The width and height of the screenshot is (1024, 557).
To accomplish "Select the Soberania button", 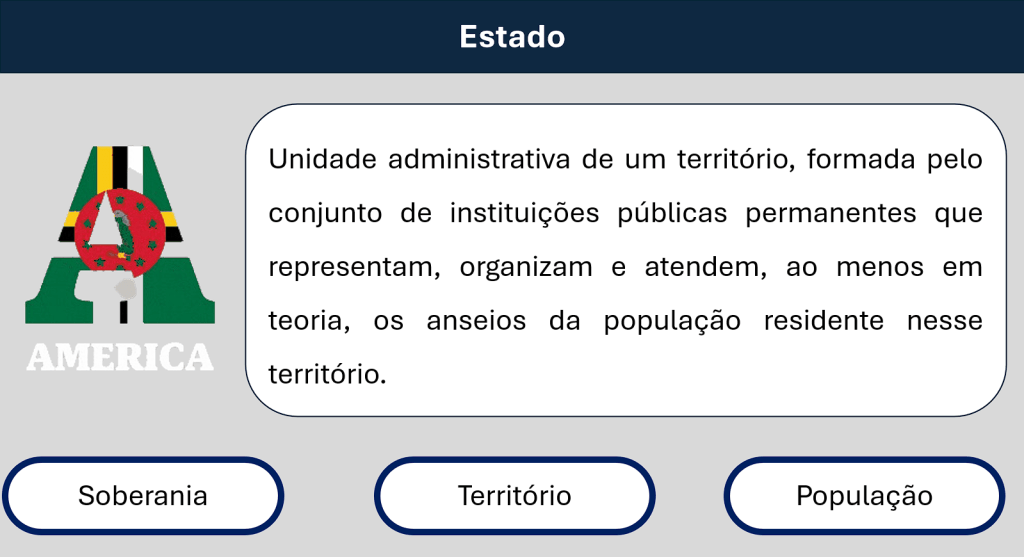I will (x=143, y=496).
